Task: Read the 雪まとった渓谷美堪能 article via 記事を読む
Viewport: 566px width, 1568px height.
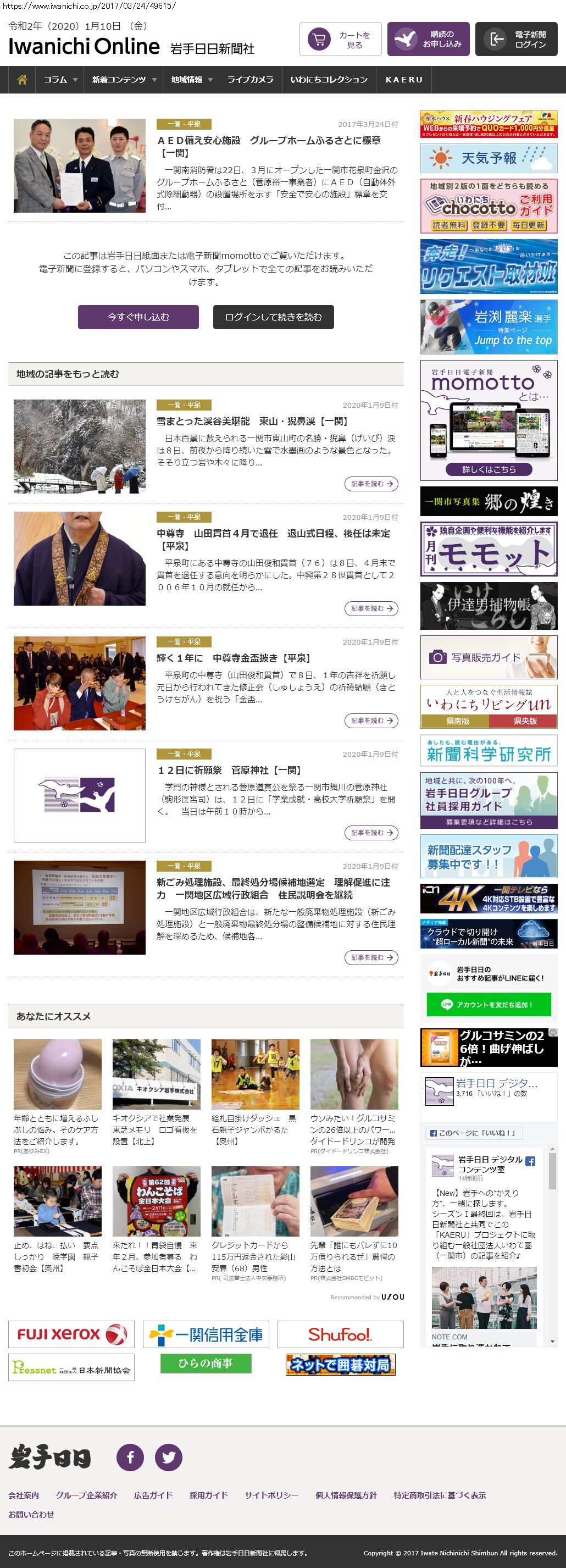Action: point(370,484)
